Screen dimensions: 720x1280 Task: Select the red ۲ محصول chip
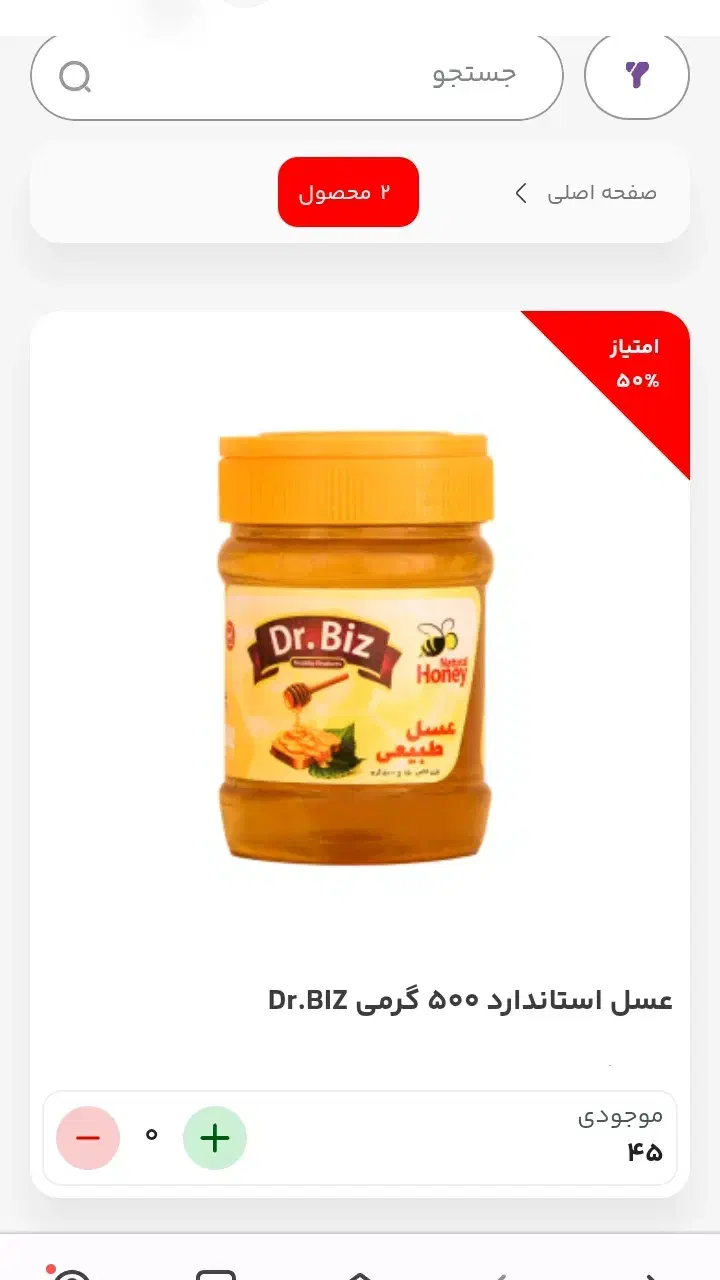[x=348, y=192]
